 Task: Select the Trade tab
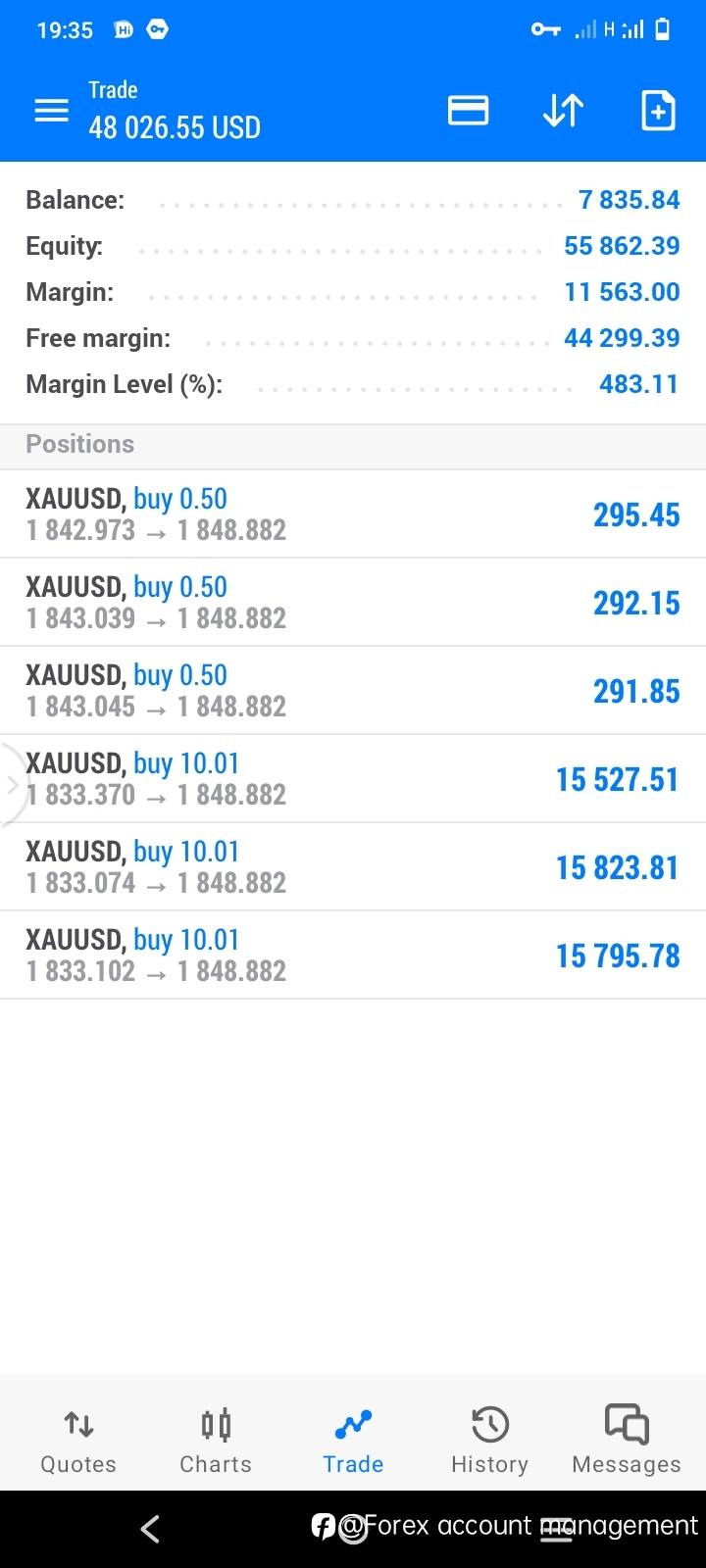[353, 1441]
